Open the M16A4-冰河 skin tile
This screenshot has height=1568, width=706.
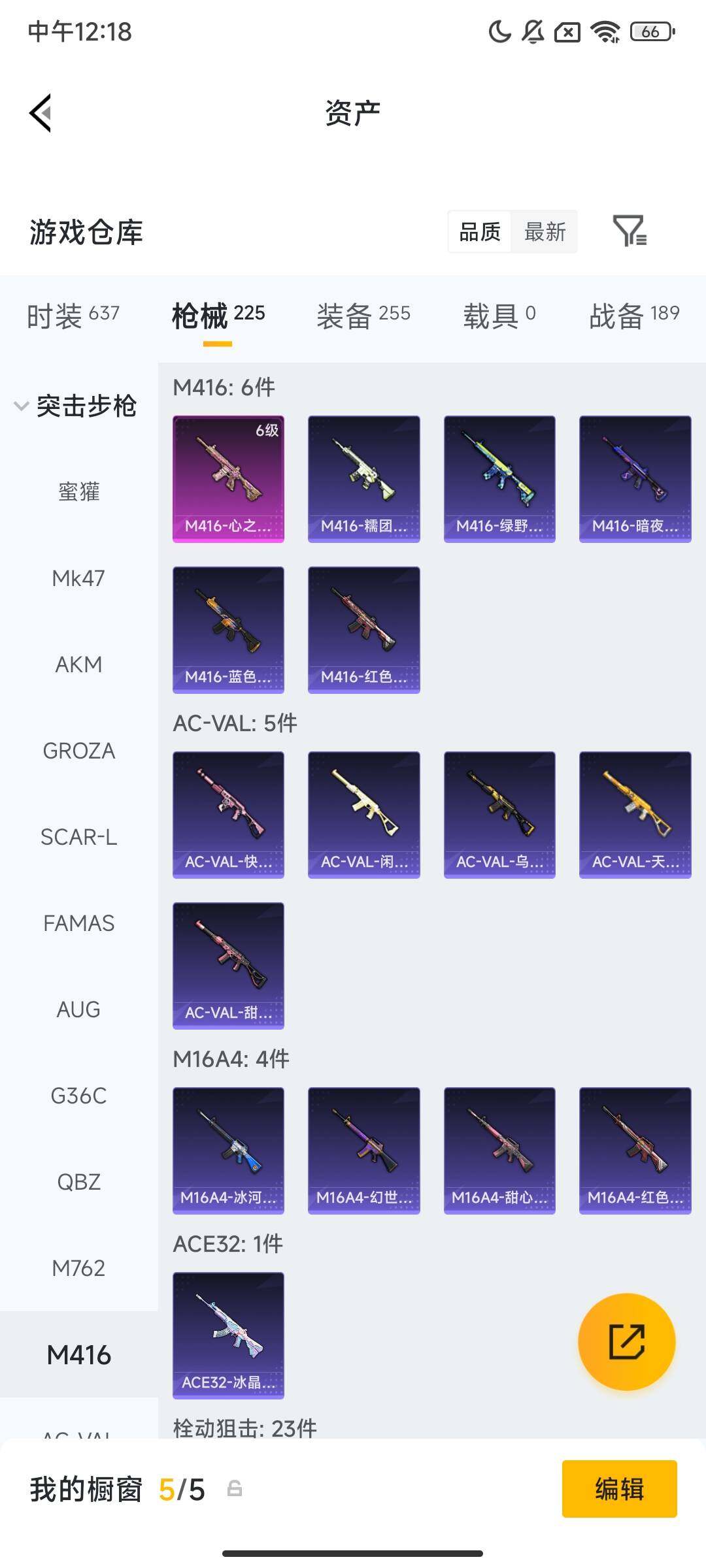(x=228, y=1150)
